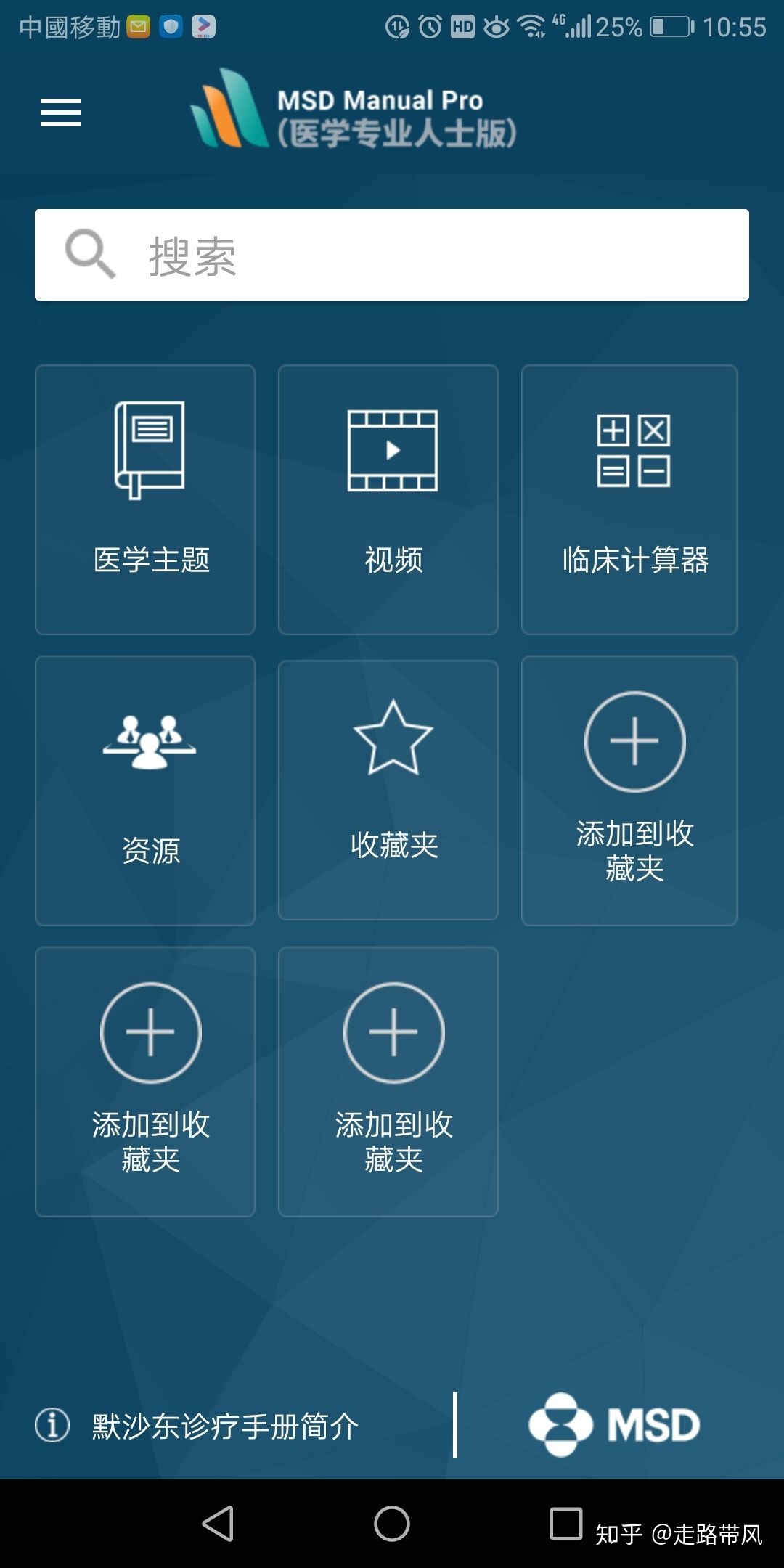Viewport: 784px width, 1568px height.
Task: Open the 医学主题 tile
Action: pyautogui.click(x=145, y=499)
